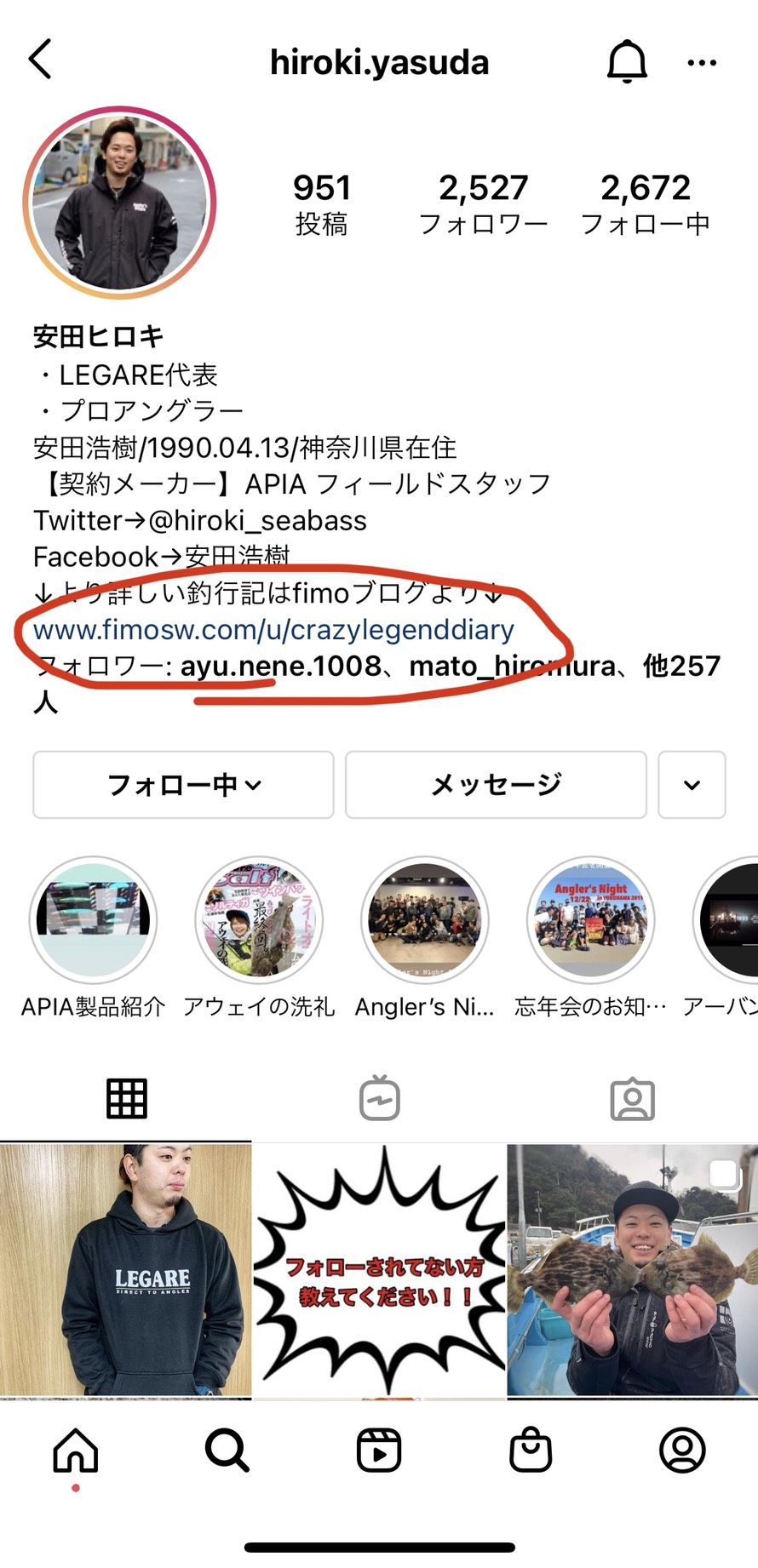Open the fish-holding photo post

coord(632,1270)
